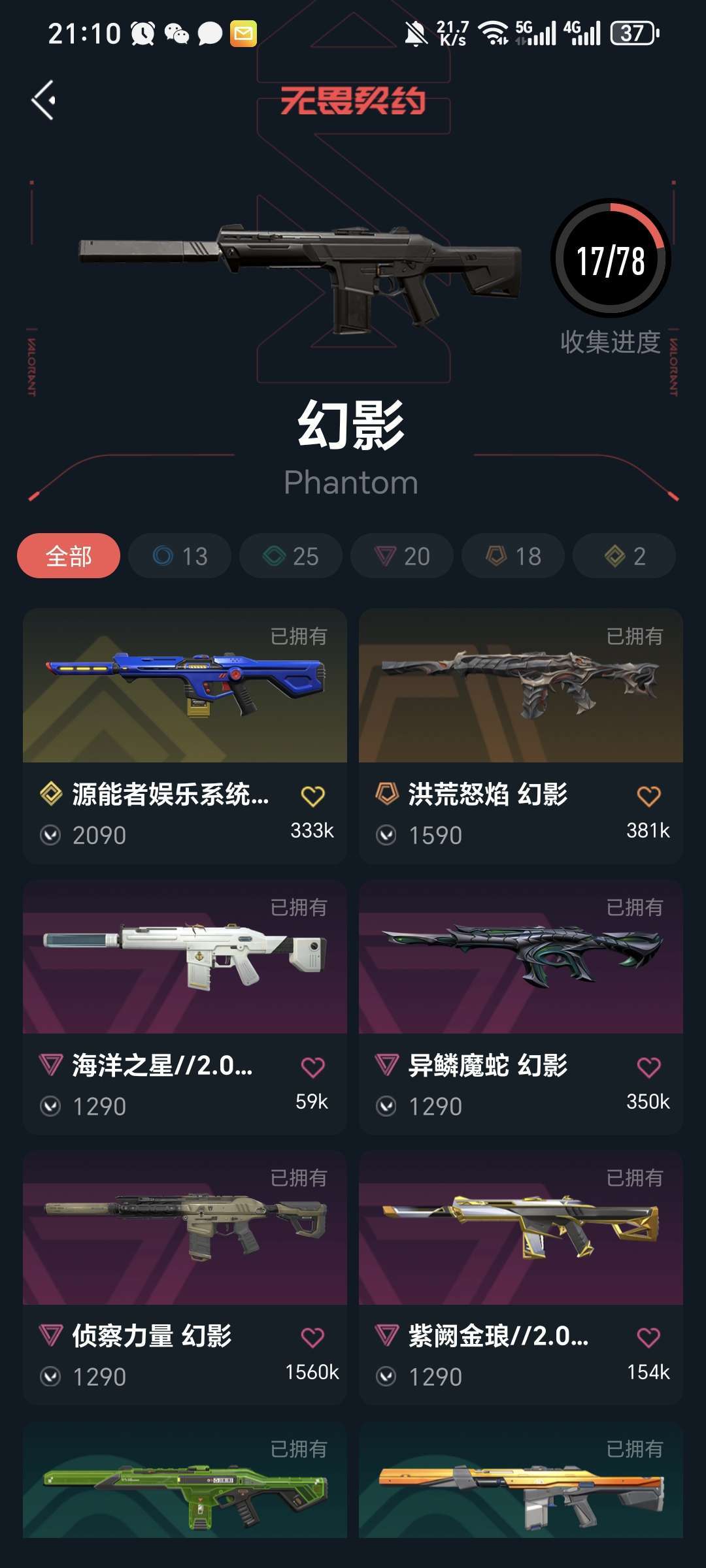This screenshot has width=706, height=1568.
Task: Like the 海洋之星//2.0 skin
Action: (x=312, y=1067)
